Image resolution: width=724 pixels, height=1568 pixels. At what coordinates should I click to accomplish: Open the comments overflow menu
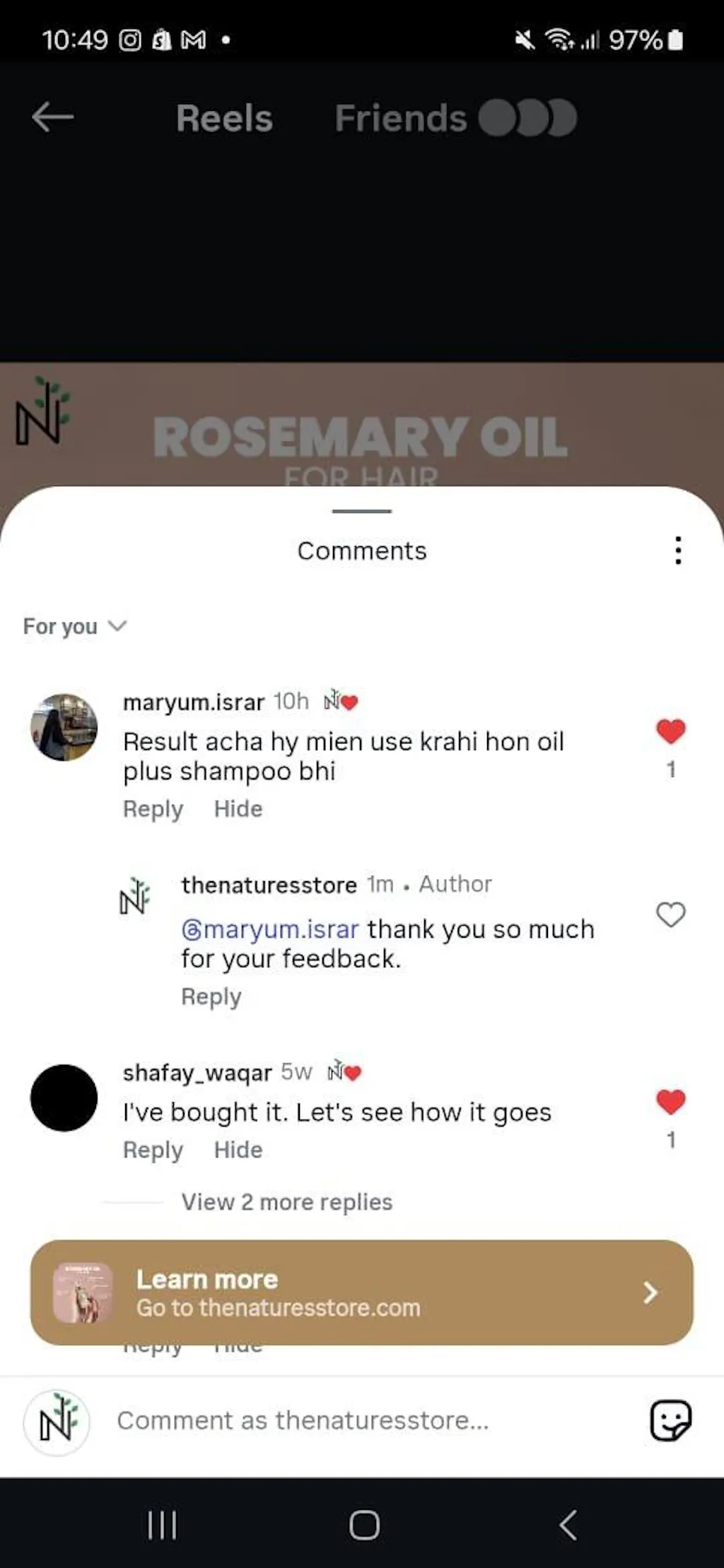click(677, 550)
